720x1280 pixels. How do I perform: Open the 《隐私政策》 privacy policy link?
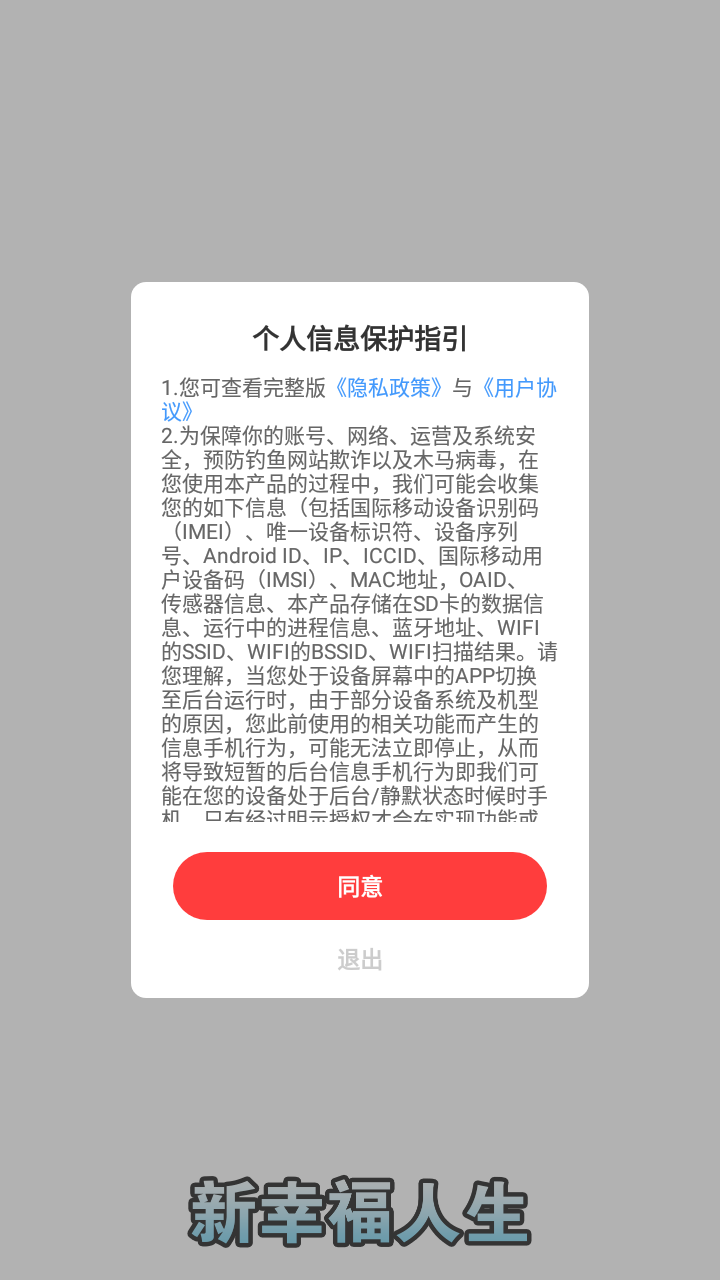point(389,388)
